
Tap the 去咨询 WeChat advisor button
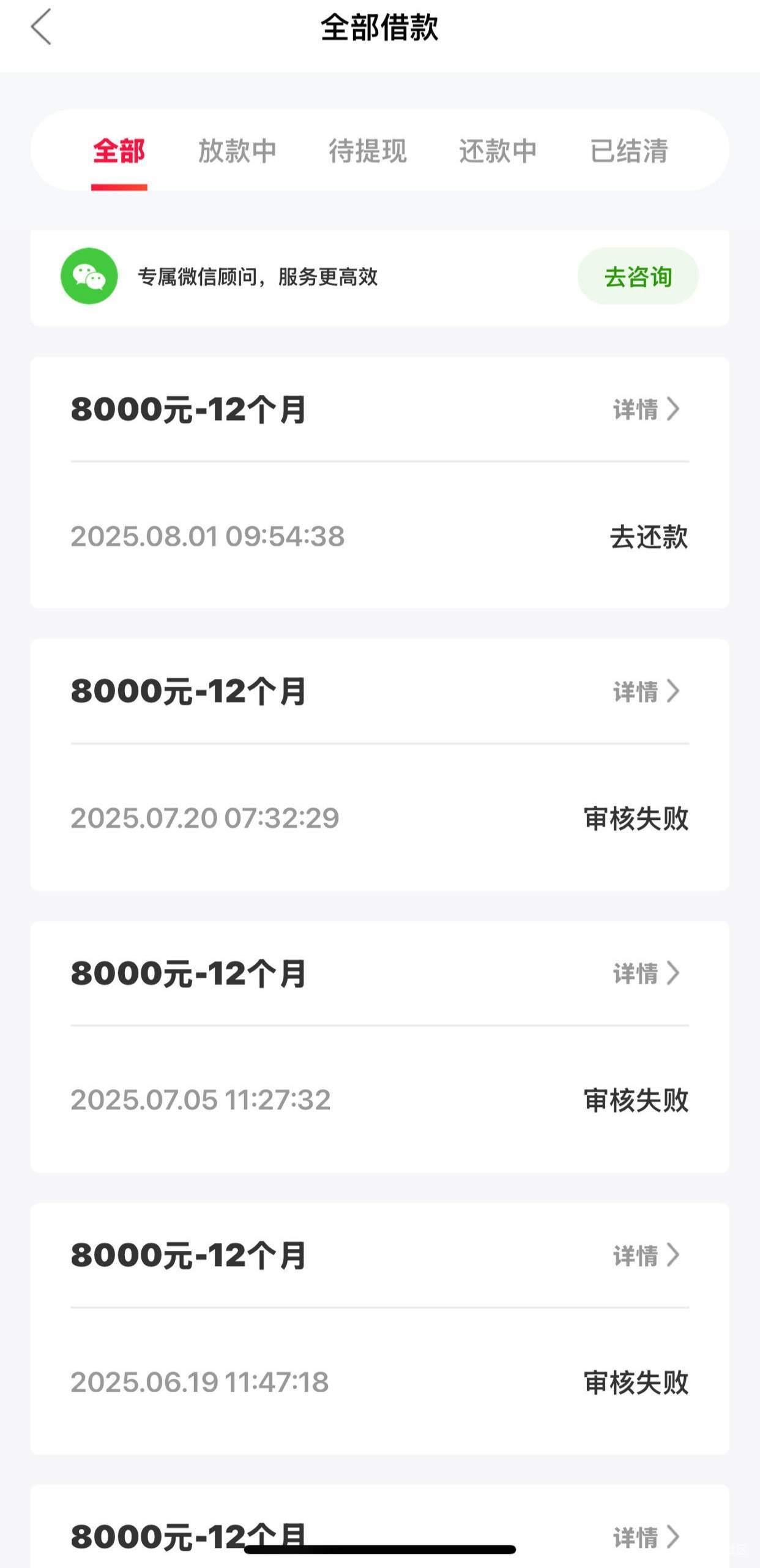638,276
